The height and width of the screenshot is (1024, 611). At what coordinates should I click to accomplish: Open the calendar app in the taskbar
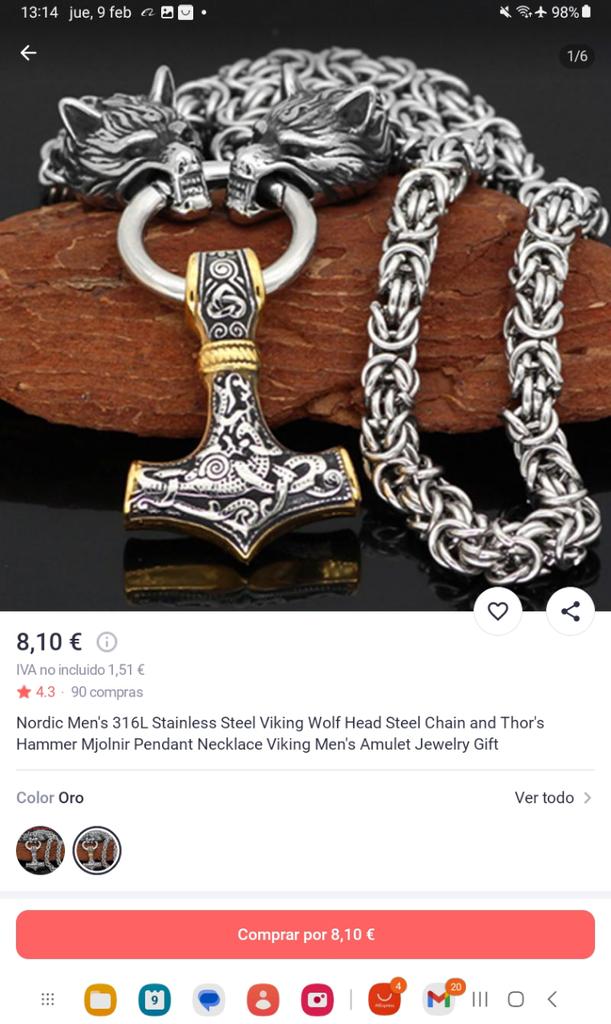click(154, 999)
